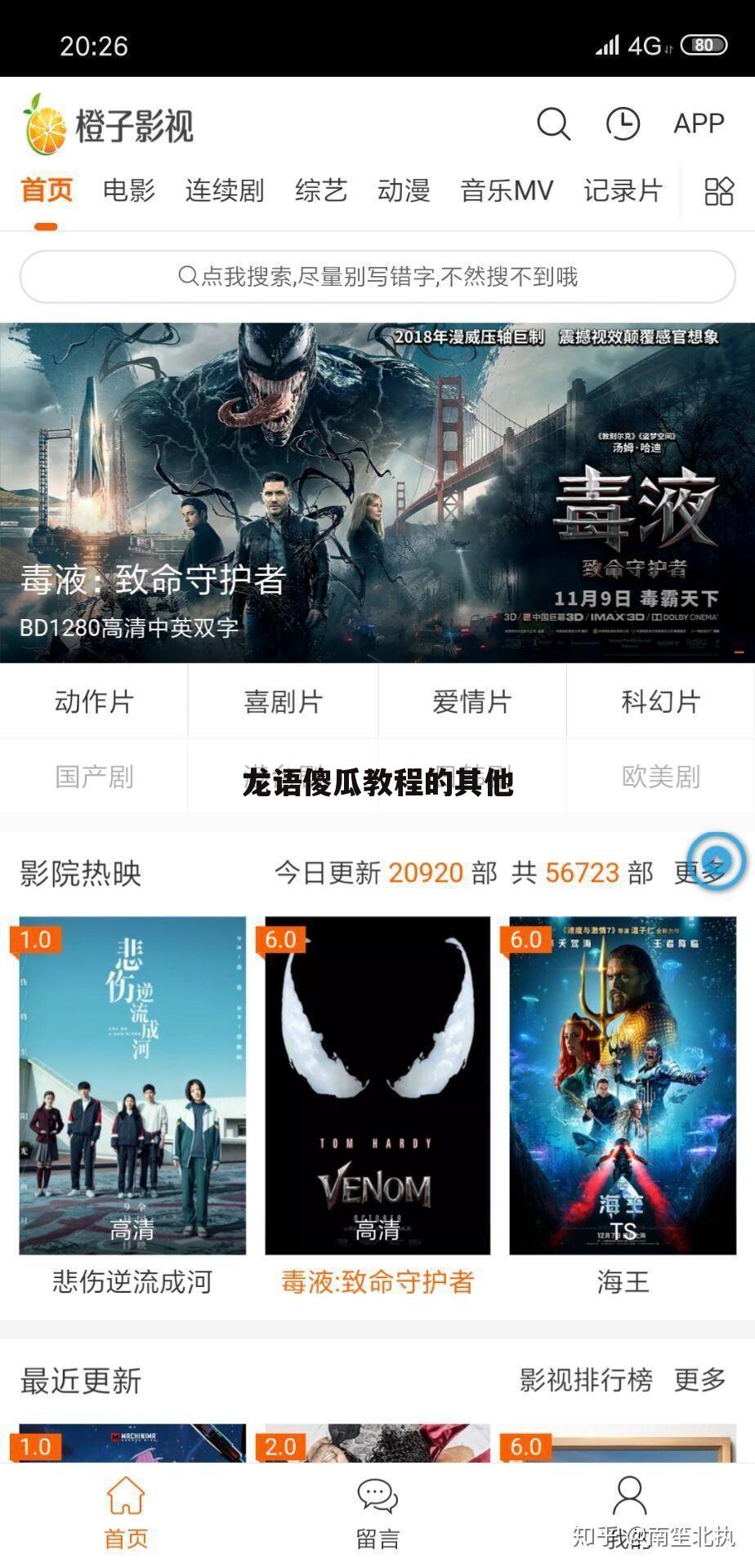Go to the 动漫 tab
The height and width of the screenshot is (1568, 755).
coord(404,190)
